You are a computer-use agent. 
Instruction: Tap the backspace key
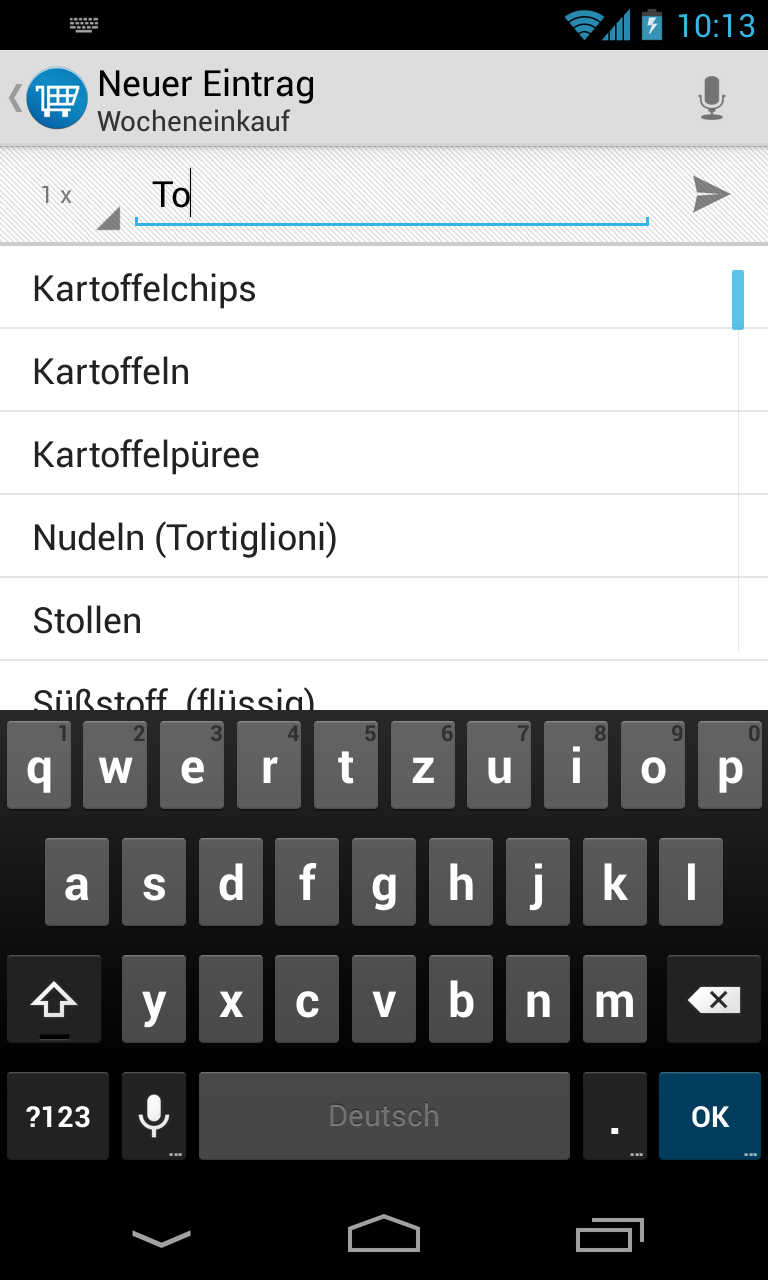coord(714,999)
